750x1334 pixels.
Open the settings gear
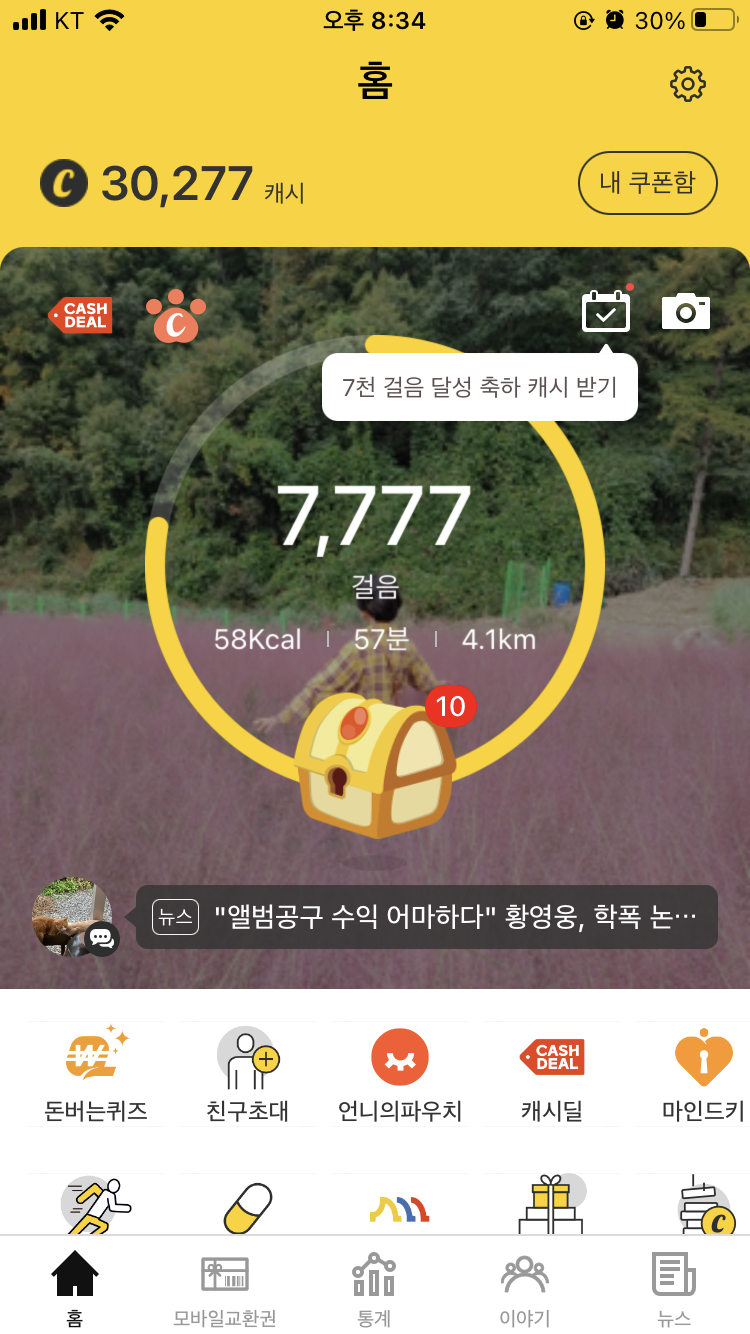pos(688,84)
